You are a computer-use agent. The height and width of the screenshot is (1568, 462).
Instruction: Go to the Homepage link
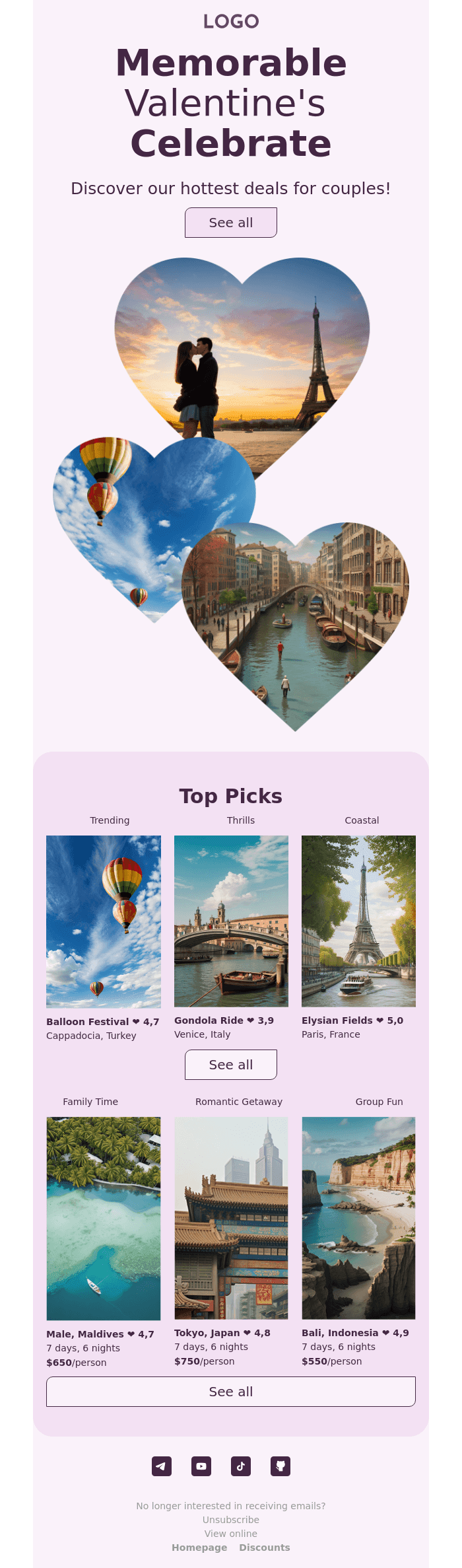[x=199, y=1548]
